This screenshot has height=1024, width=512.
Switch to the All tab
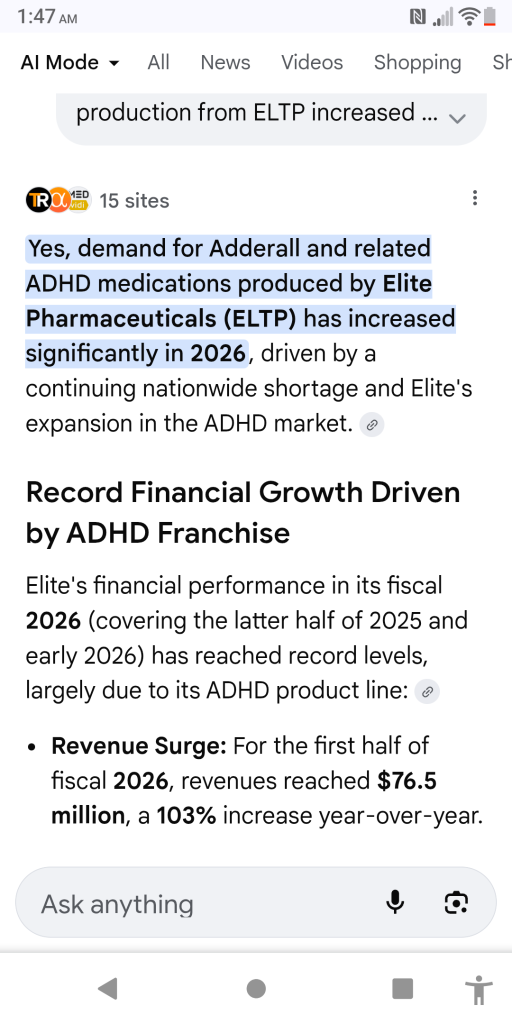click(x=159, y=63)
